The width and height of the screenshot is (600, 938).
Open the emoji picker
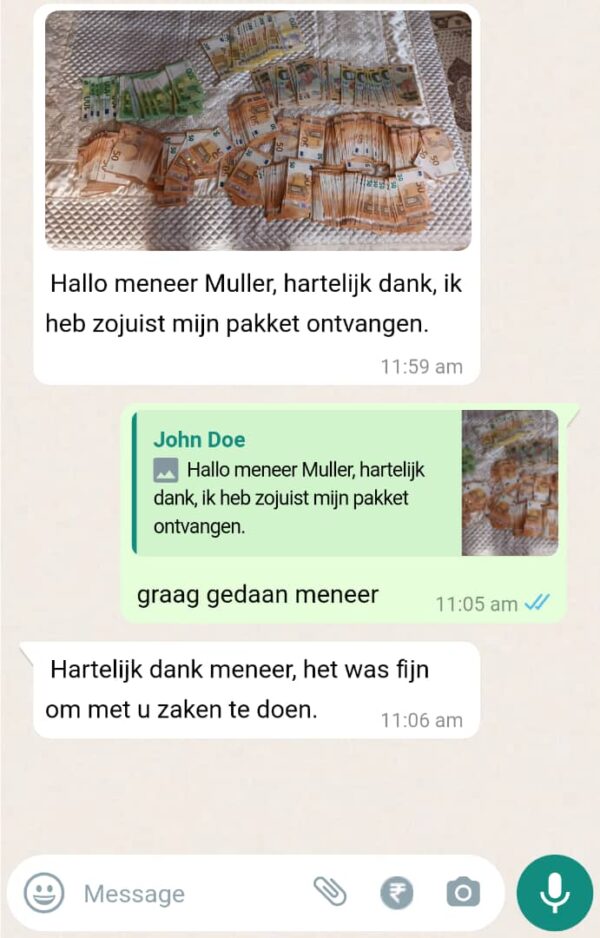point(44,892)
